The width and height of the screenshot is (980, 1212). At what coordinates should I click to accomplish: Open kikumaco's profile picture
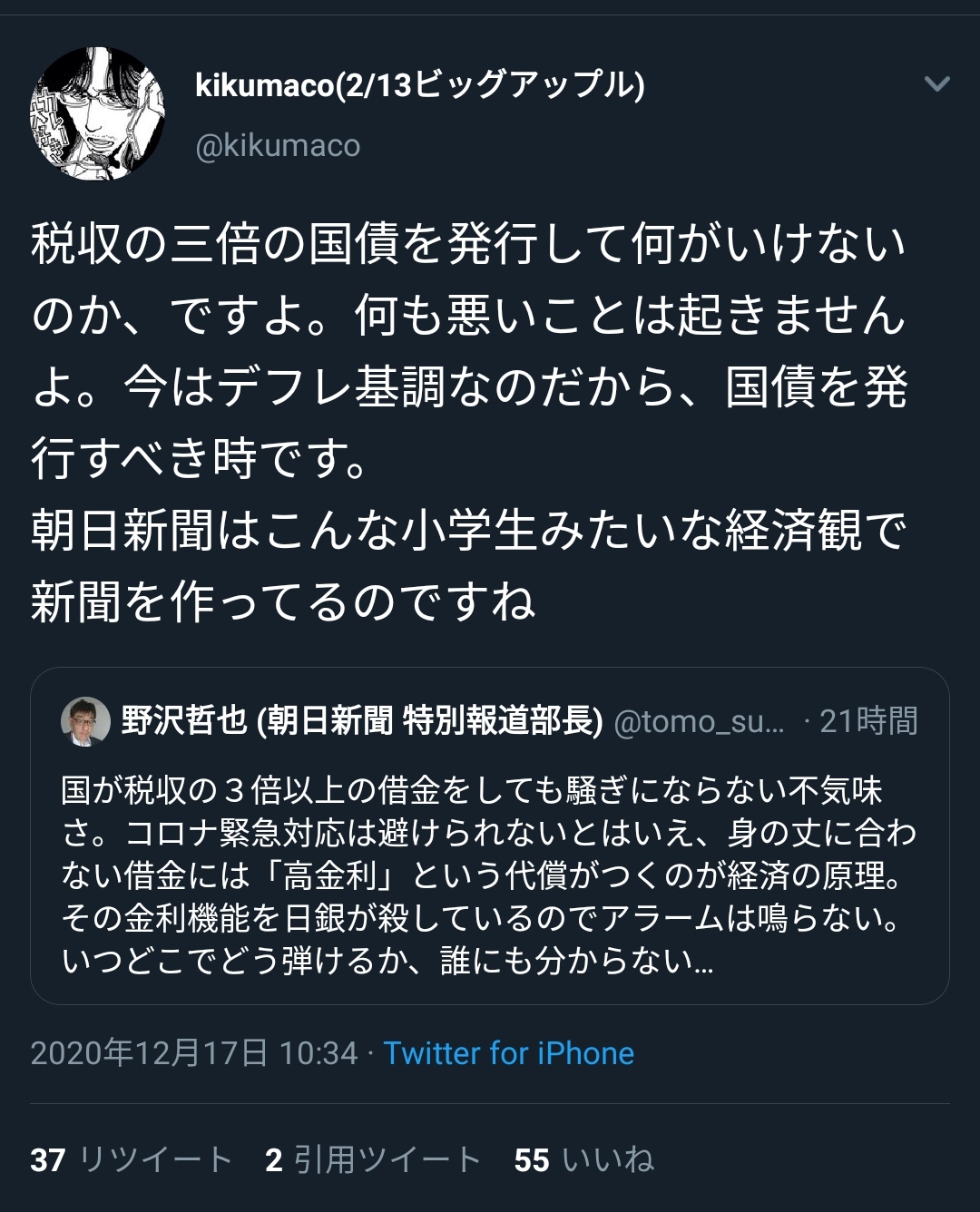[x=98, y=113]
